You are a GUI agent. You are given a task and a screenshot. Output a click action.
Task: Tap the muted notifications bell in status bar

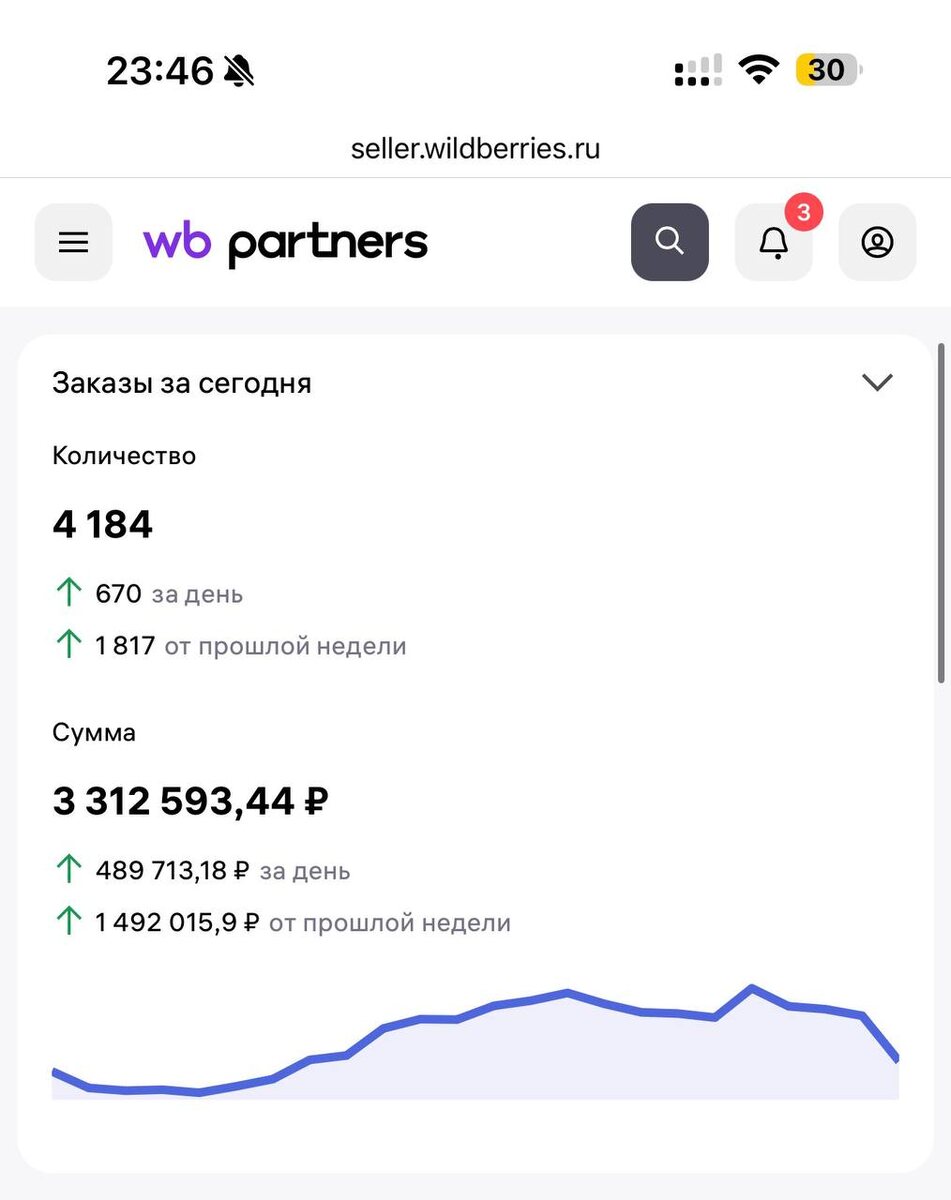(241, 69)
